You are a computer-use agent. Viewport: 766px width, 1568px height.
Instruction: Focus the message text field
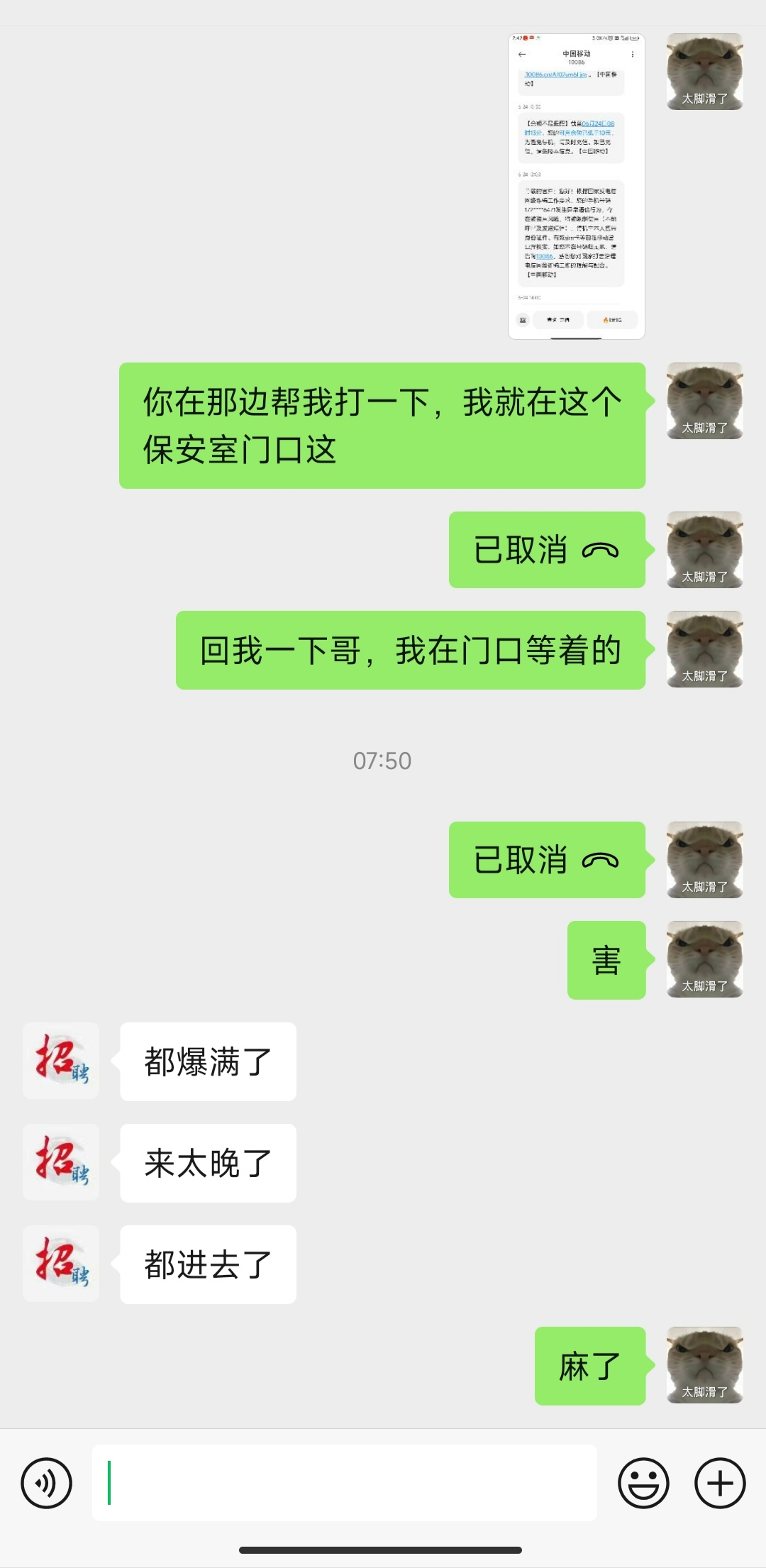344,1483
